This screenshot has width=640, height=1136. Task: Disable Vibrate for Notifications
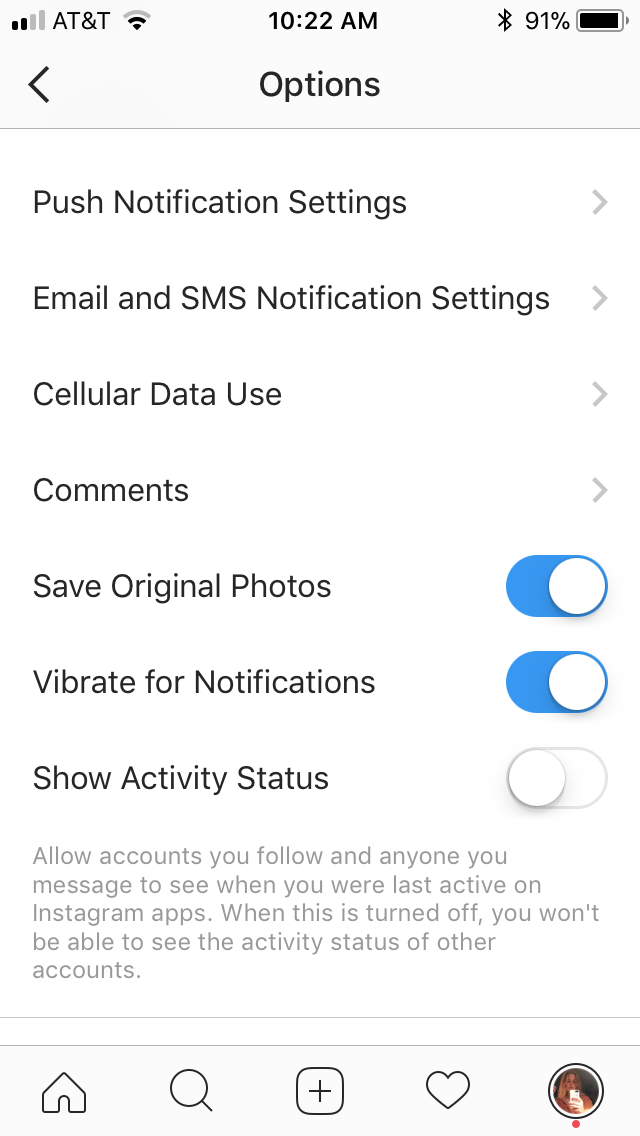point(557,682)
